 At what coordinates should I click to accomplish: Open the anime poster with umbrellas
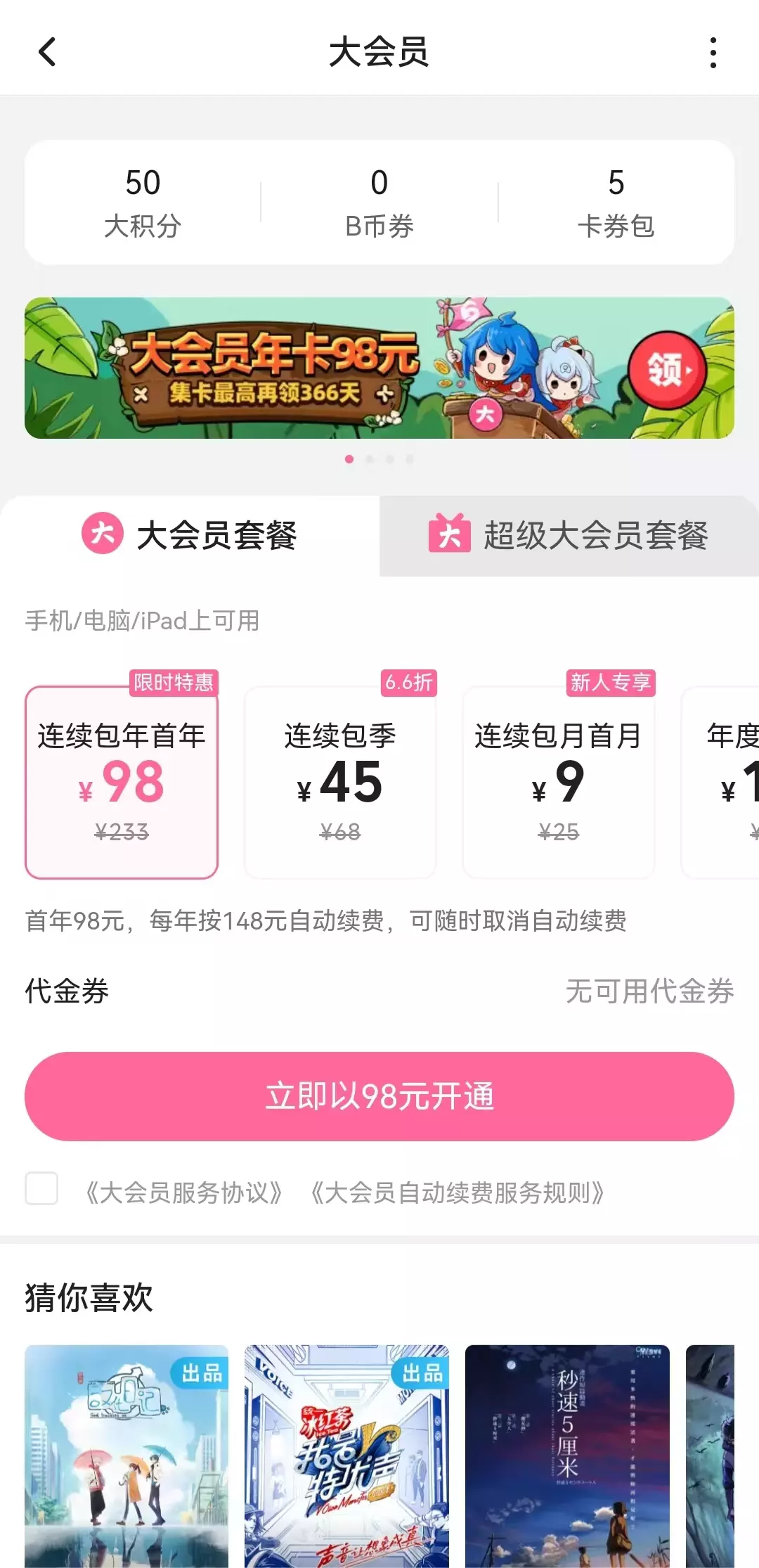(126, 1455)
